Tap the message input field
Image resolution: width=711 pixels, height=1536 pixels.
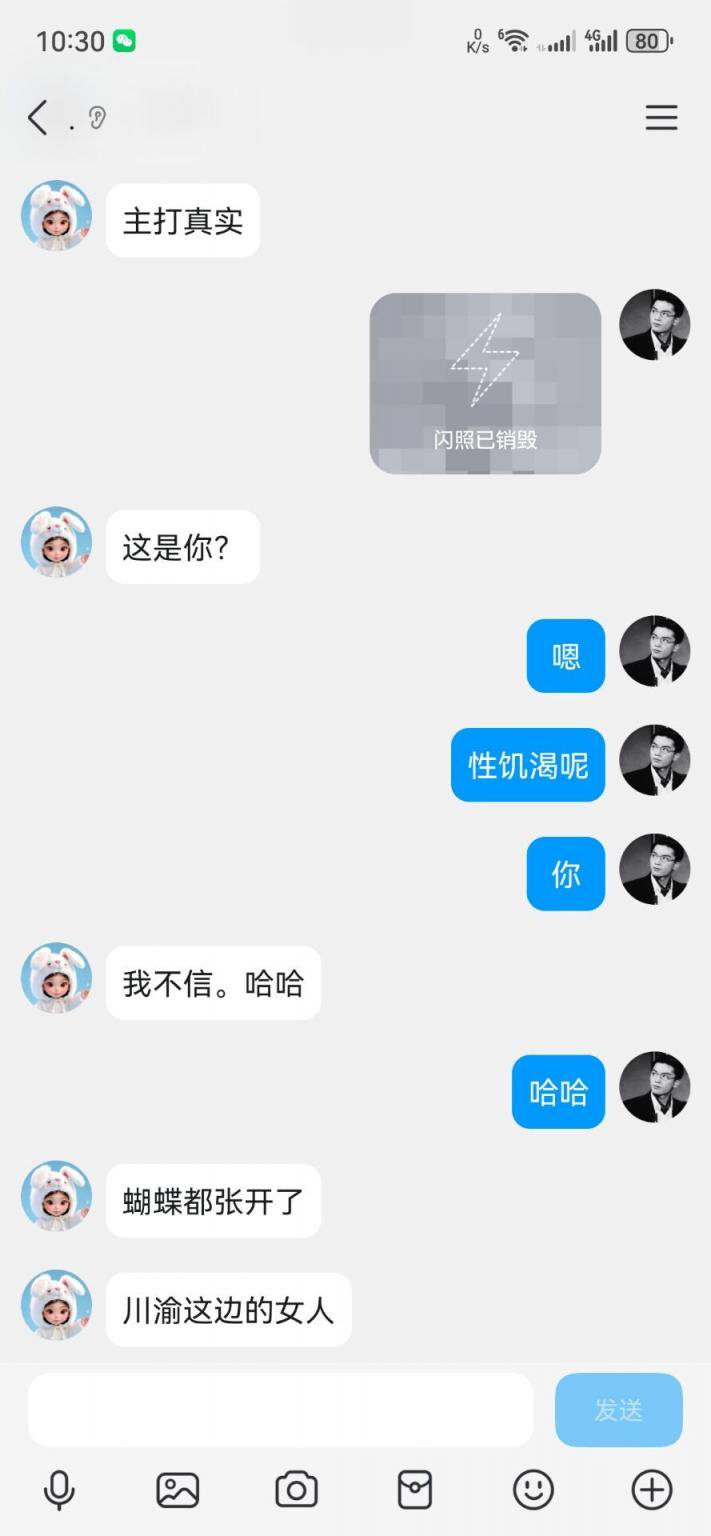tap(280, 1409)
